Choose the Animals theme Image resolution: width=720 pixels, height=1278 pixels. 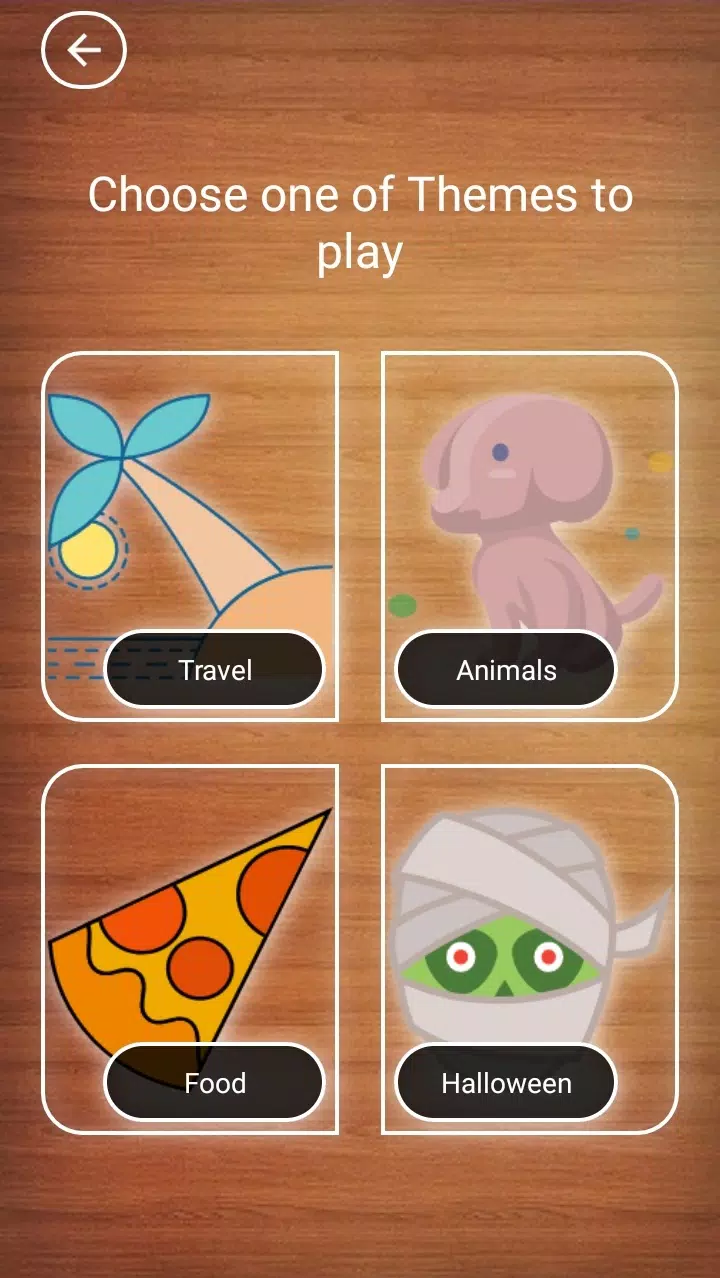click(x=530, y=536)
